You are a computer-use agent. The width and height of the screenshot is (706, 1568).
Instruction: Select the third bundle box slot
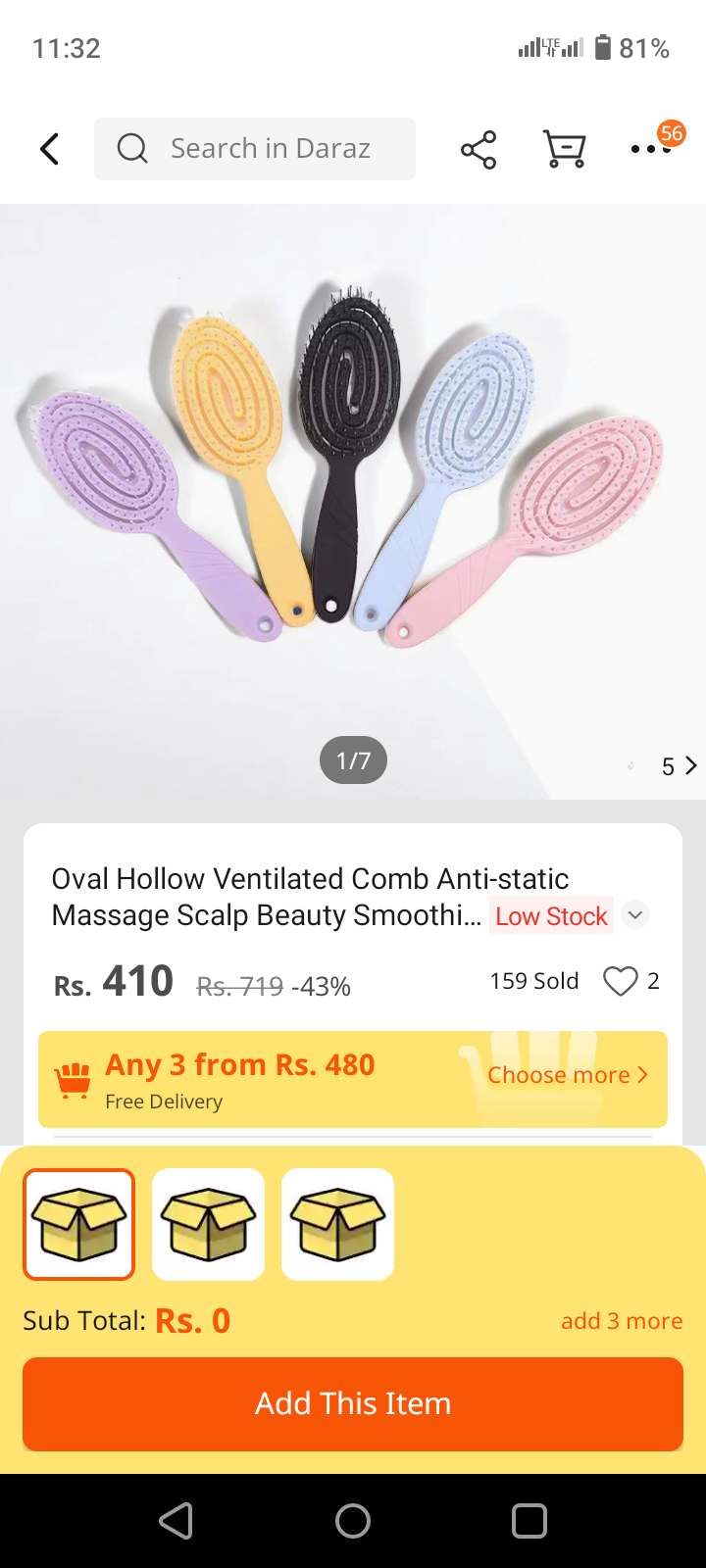coord(338,1224)
